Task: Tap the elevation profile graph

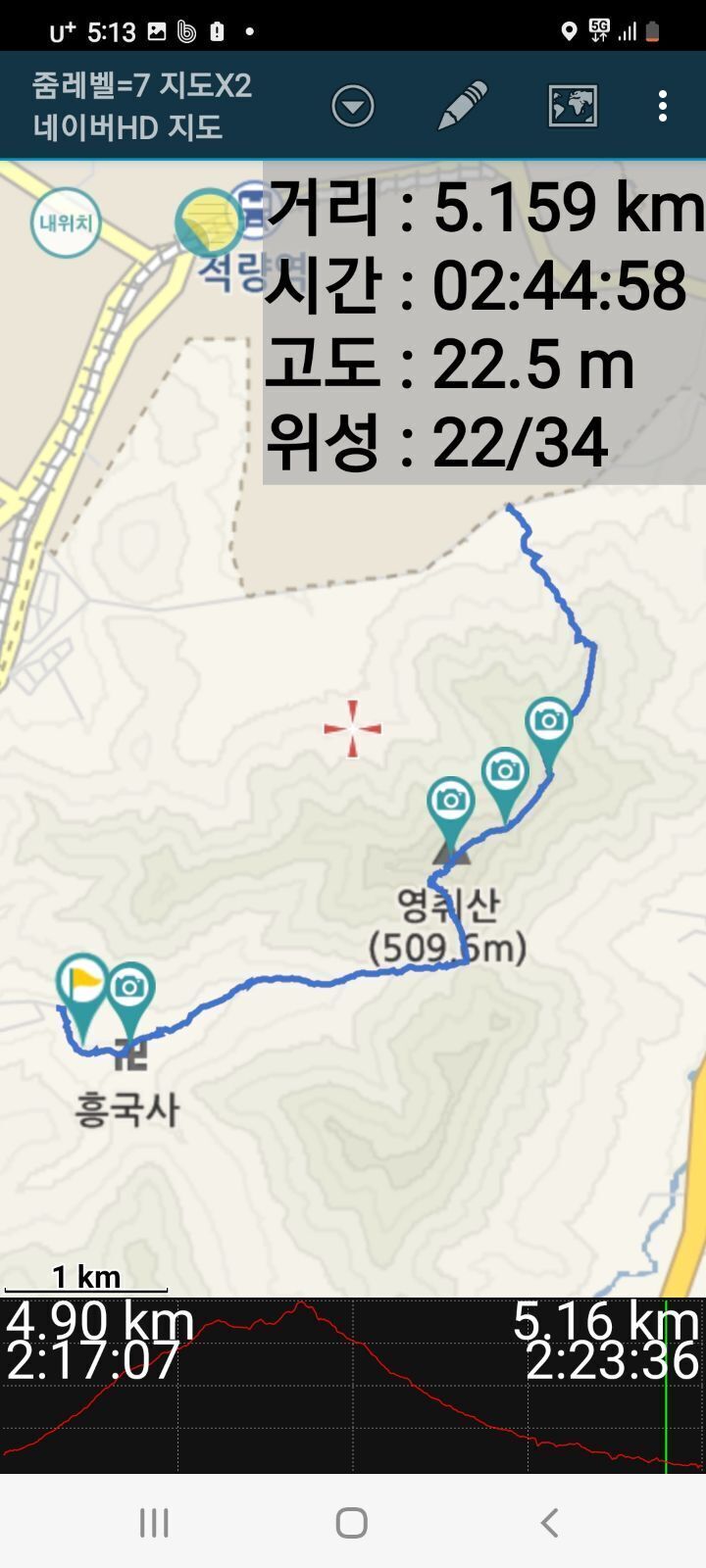Action: pyautogui.click(x=353, y=1385)
